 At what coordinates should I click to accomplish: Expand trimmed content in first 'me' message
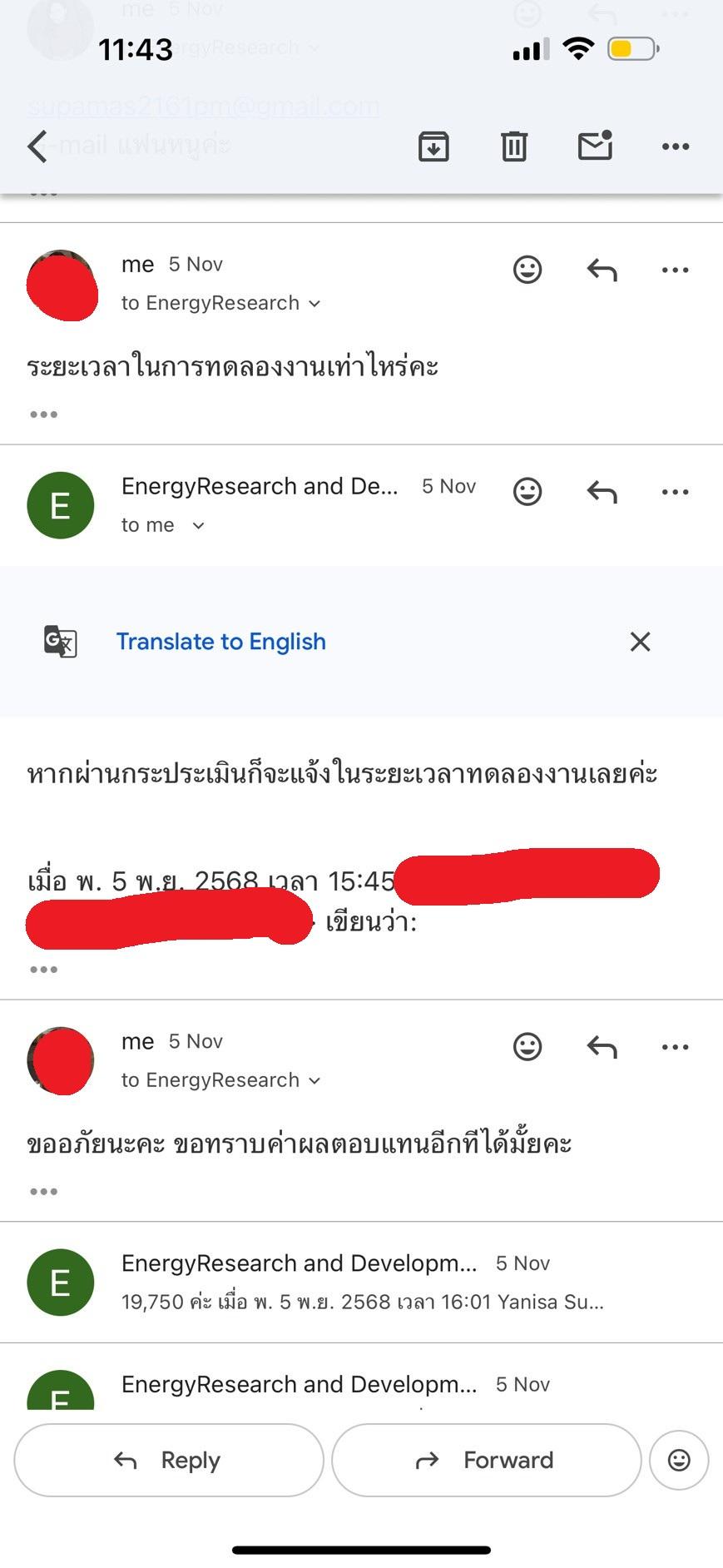pos(43,414)
